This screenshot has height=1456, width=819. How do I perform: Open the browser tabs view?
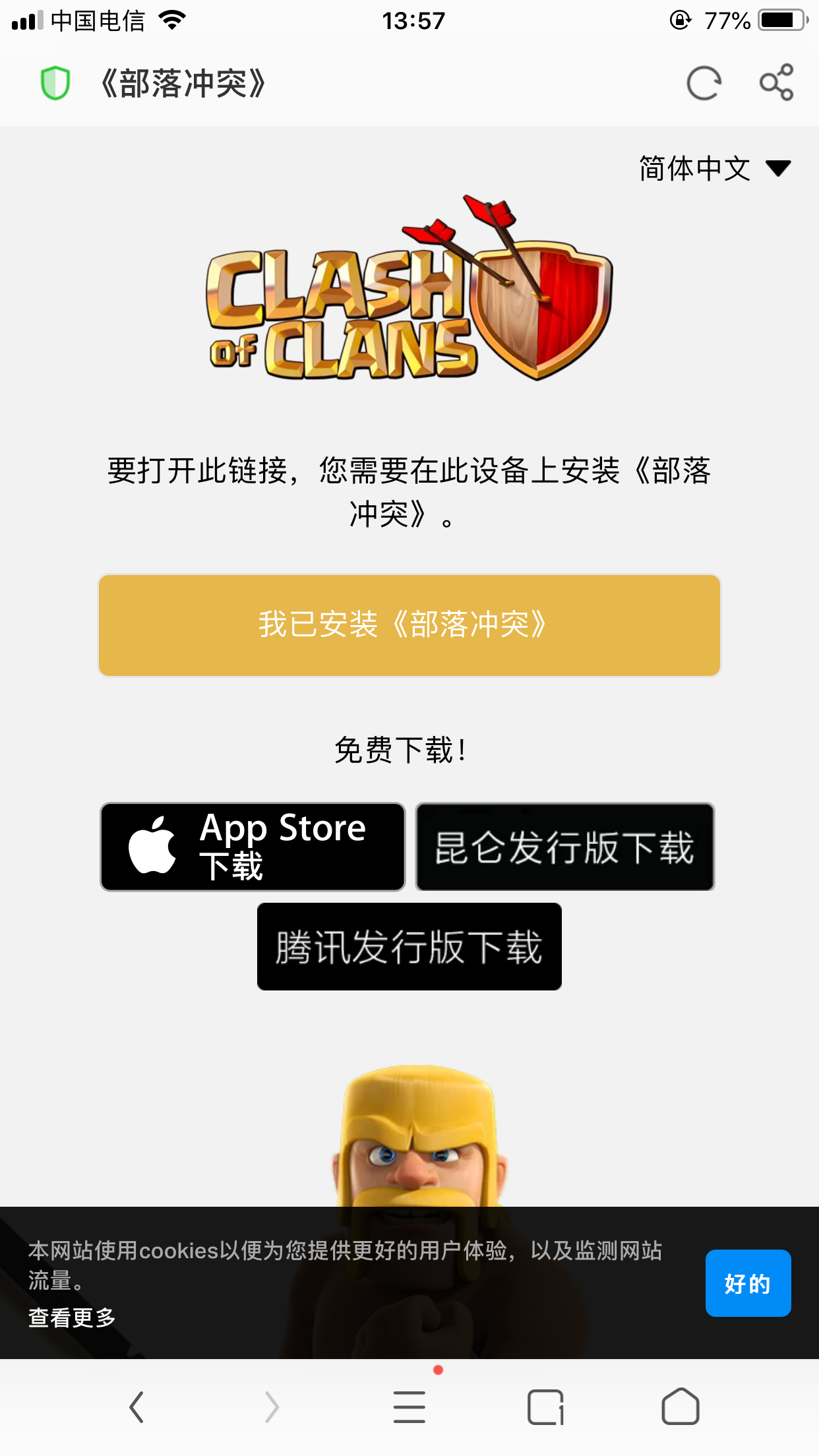(x=545, y=1407)
